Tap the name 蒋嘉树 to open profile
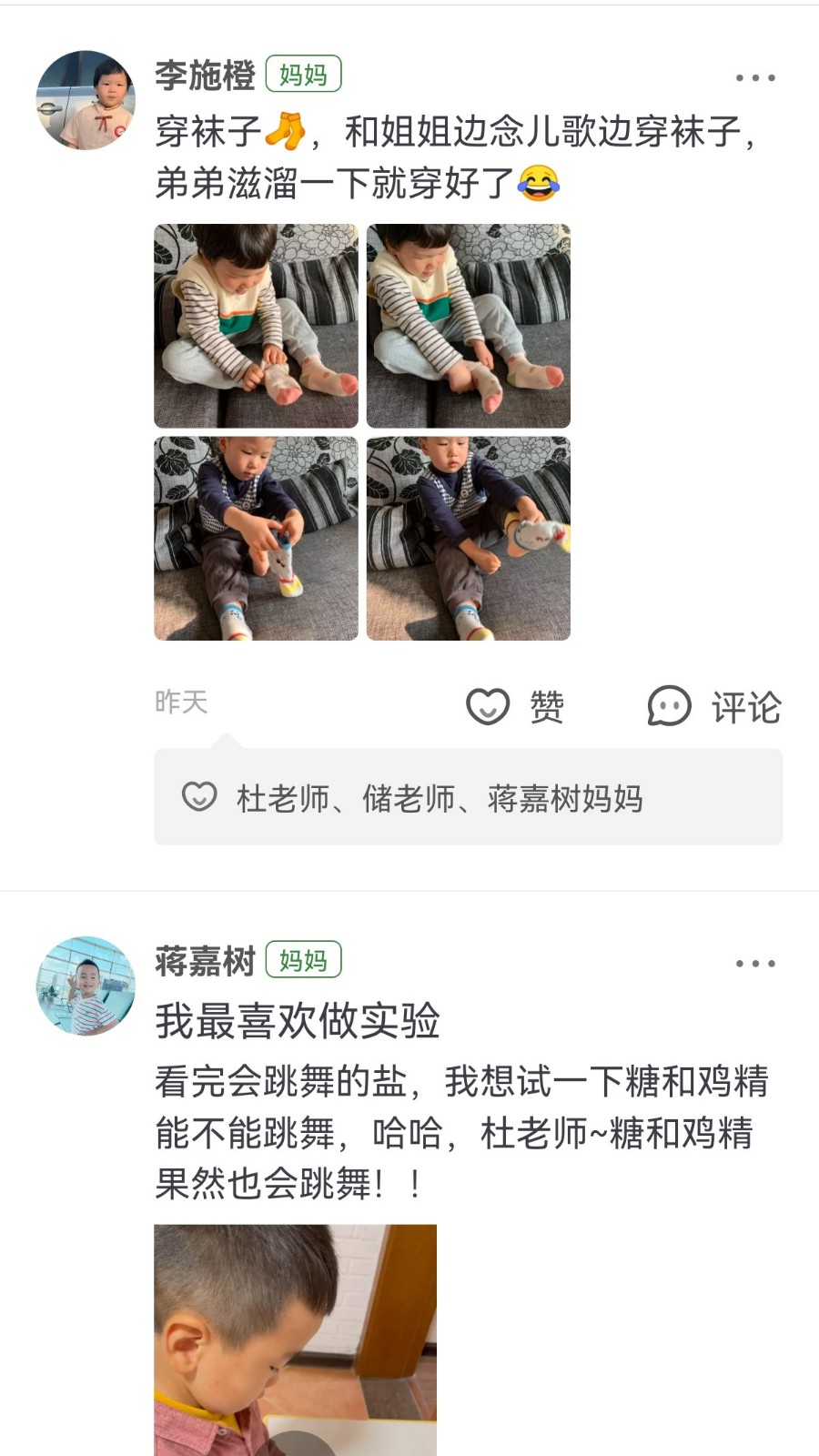This screenshot has height=1456, width=819. (x=205, y=961)
